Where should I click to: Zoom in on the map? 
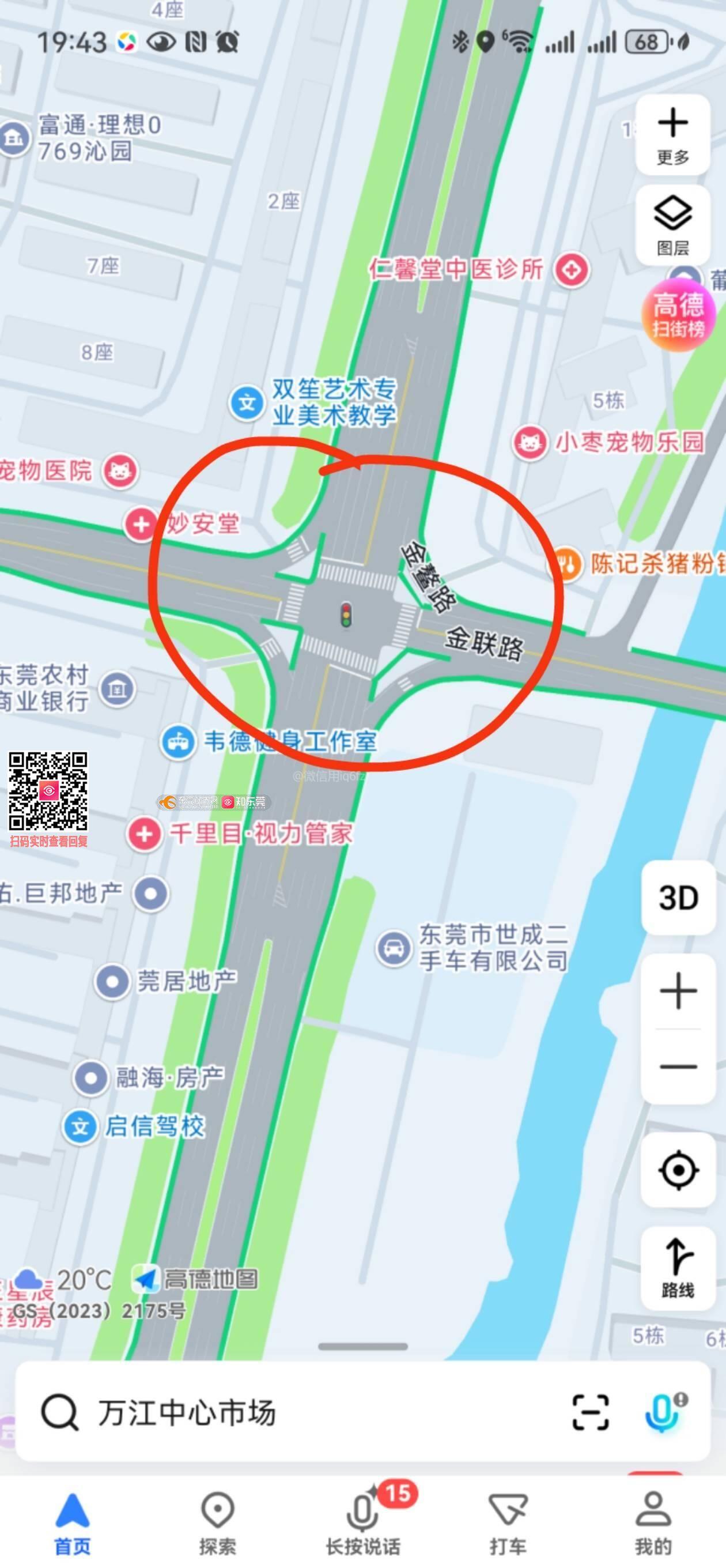pos(678,992)
